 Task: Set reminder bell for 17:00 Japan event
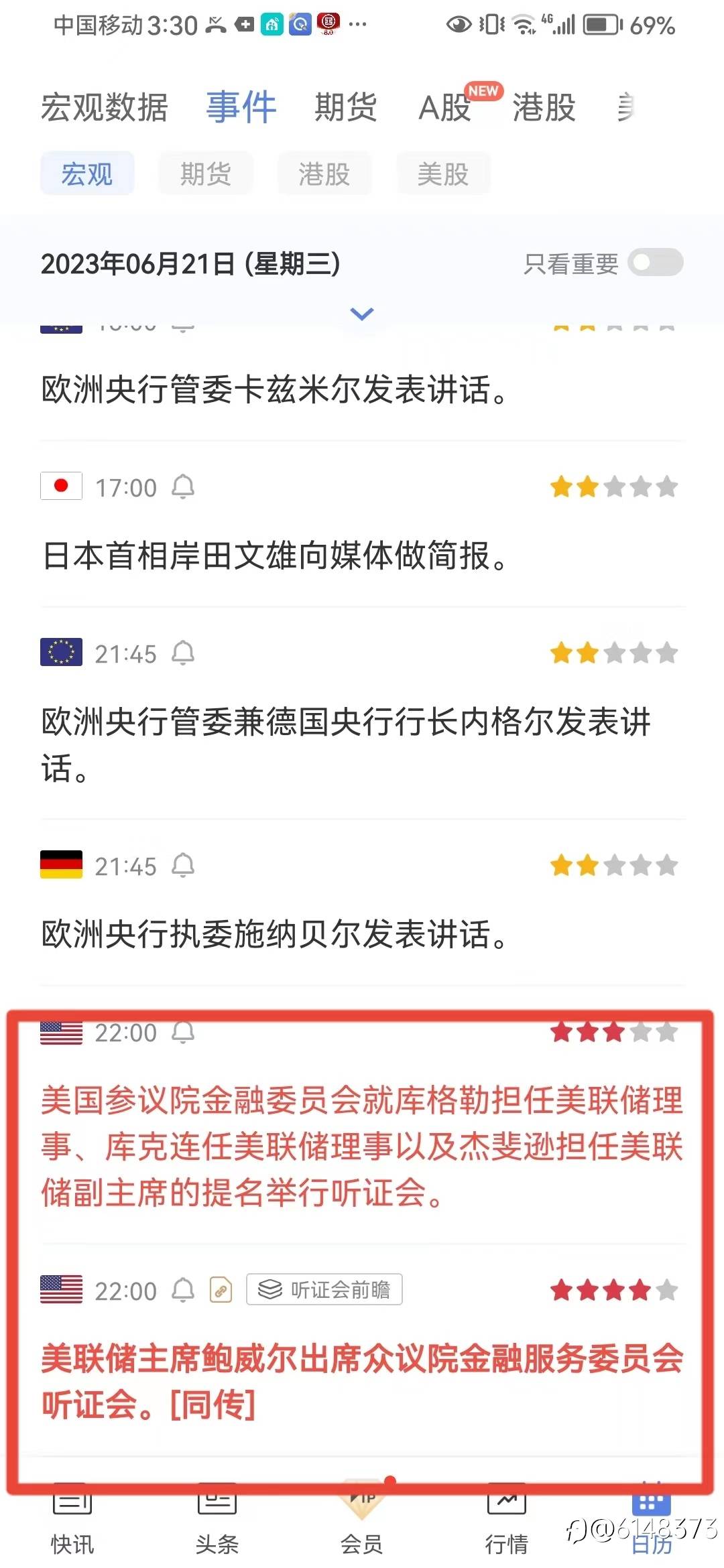183,487
